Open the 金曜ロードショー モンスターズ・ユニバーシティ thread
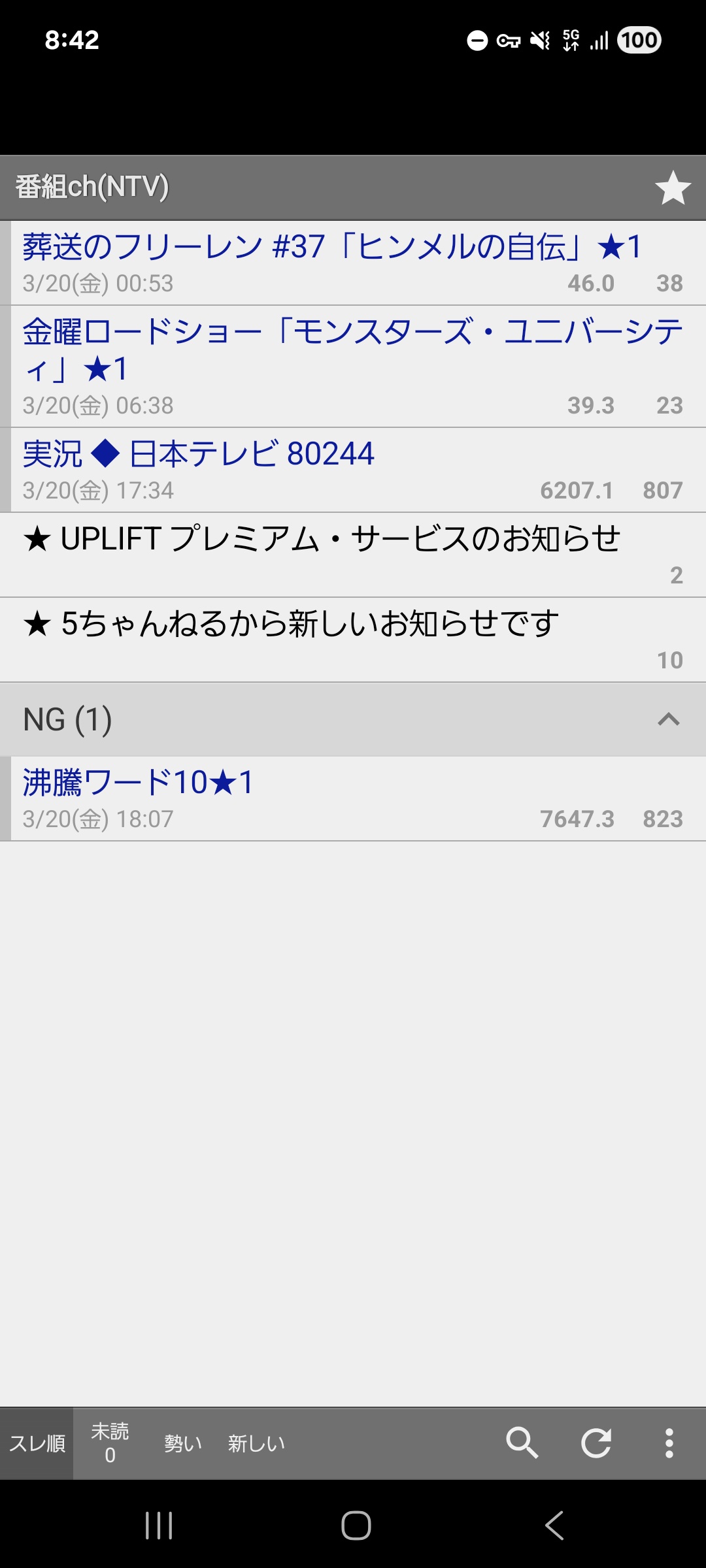Screen dimensions: 706x1568 point(353,366)
